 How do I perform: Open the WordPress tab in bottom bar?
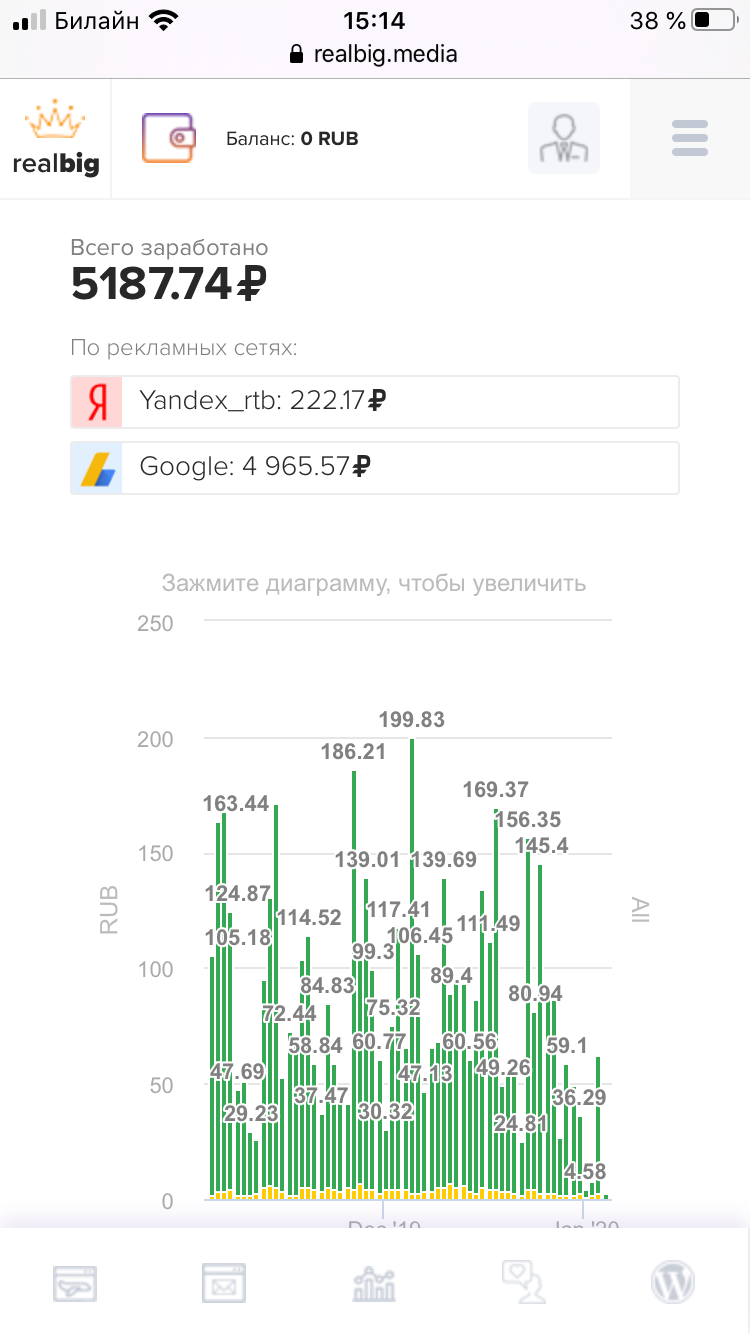coord(672,1281)
